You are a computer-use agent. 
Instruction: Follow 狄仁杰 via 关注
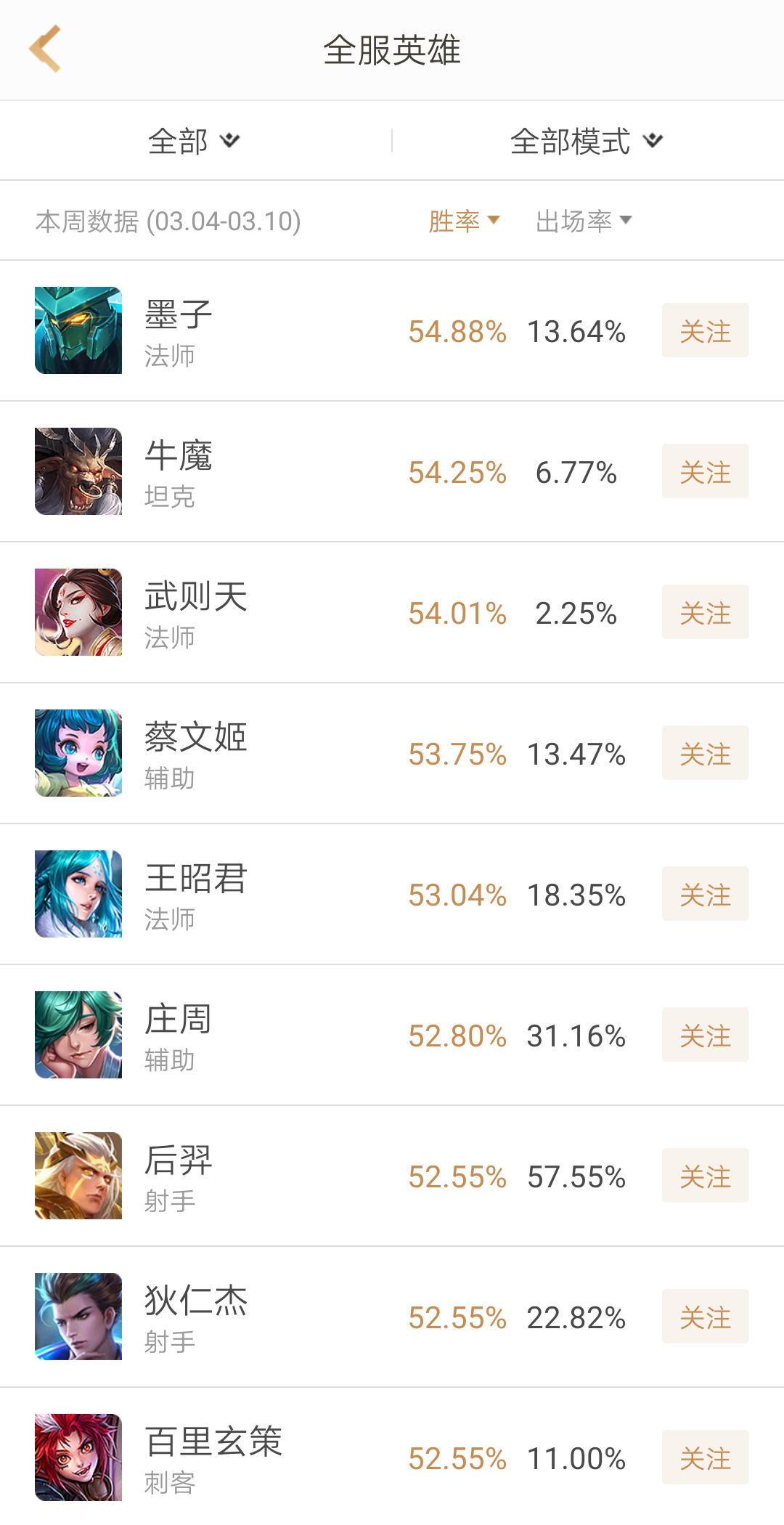coord(705,1317)
